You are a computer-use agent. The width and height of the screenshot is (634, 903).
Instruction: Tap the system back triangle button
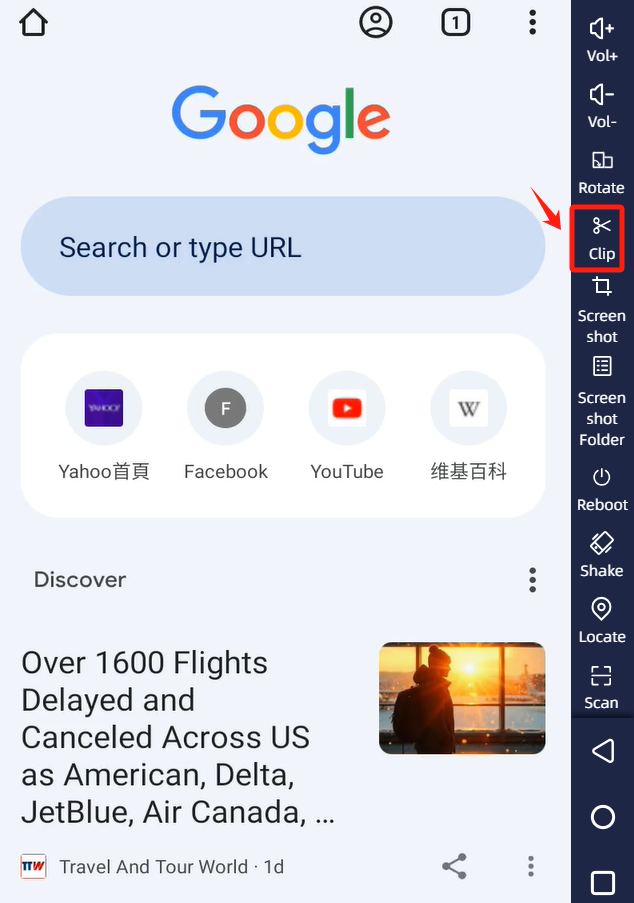point(602,751)
